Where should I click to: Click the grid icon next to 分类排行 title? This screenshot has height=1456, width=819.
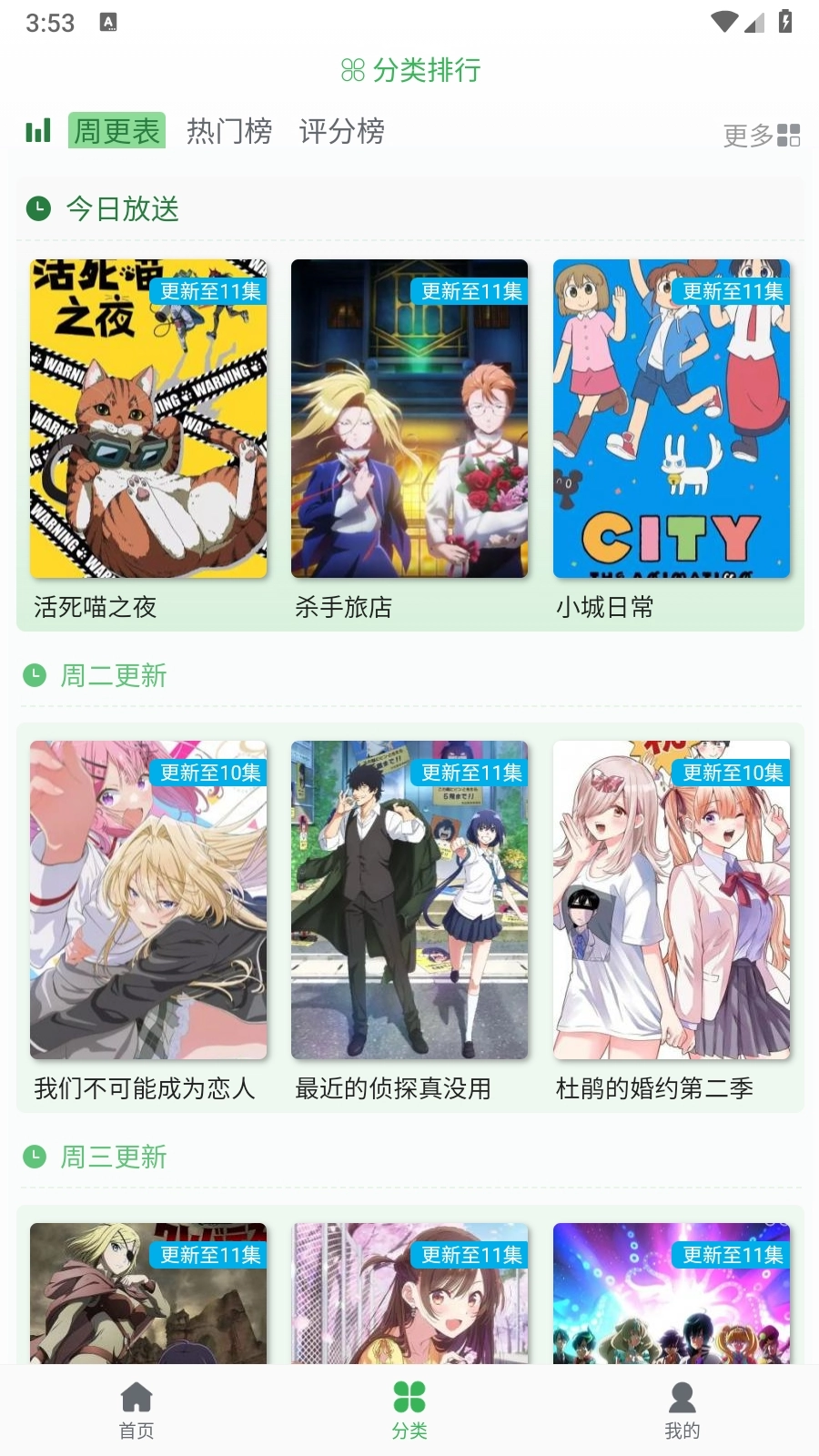pos(352,70)
